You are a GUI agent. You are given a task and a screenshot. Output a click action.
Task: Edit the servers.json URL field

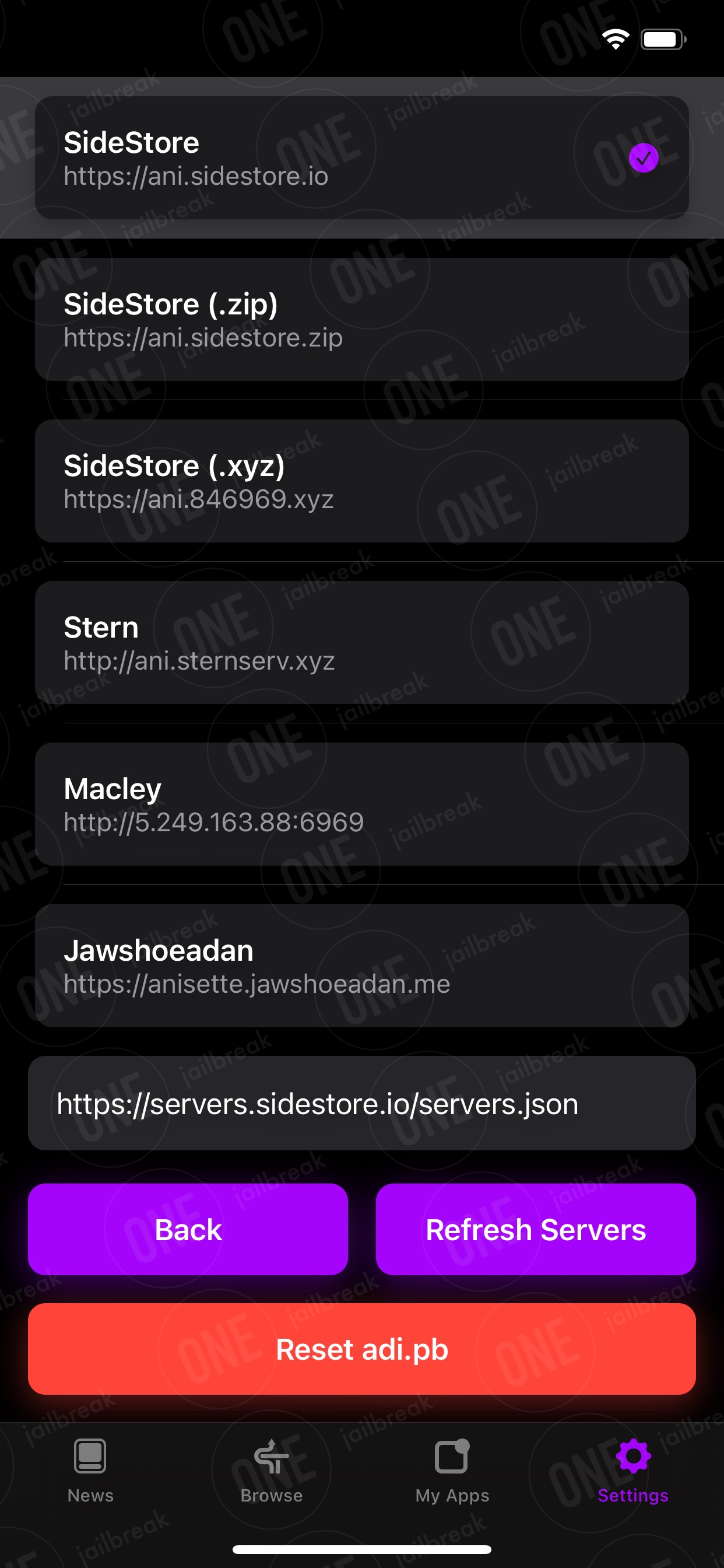point(362,1103)
